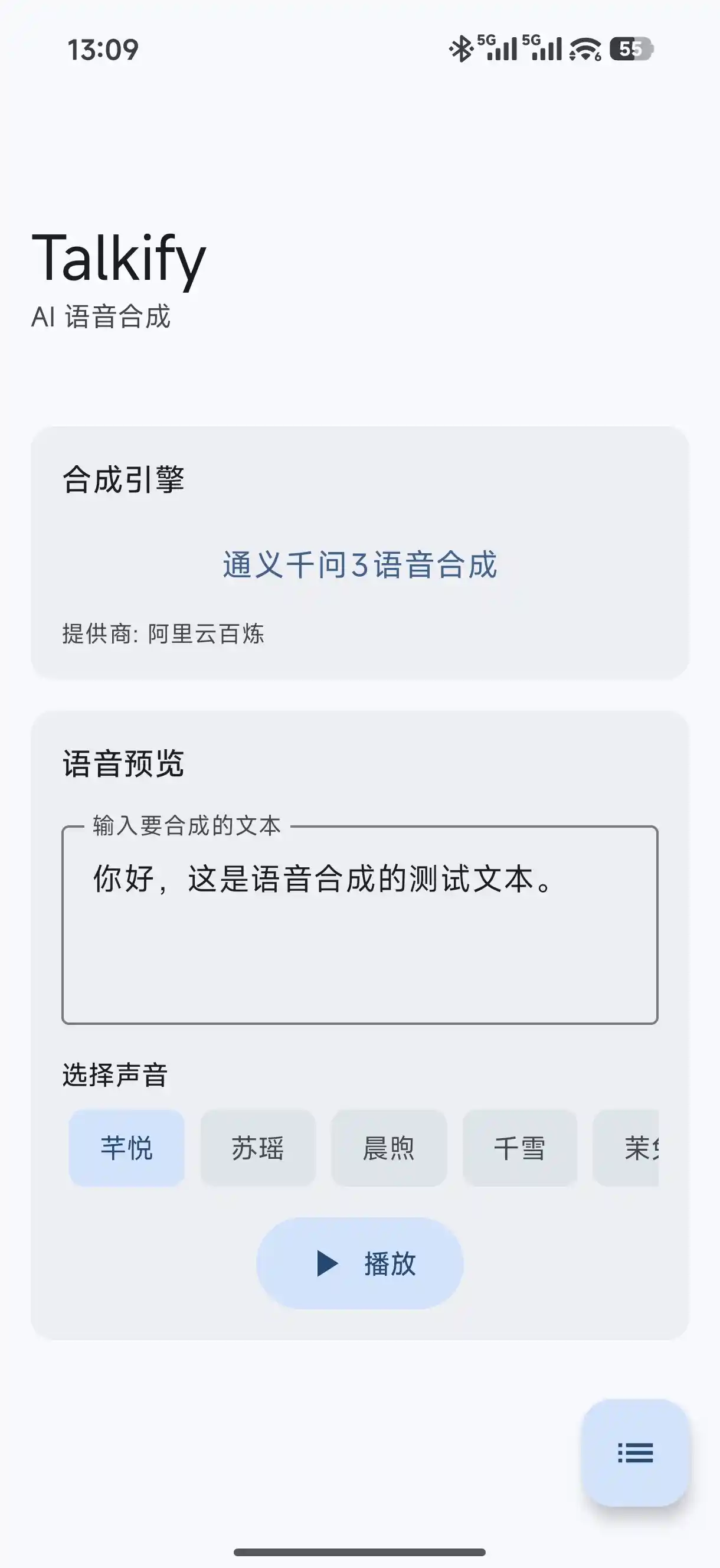Select the 苏瑶 voice
Image resolution: width=720 pixels, height=1568 pixels.
click(257, 1148)
